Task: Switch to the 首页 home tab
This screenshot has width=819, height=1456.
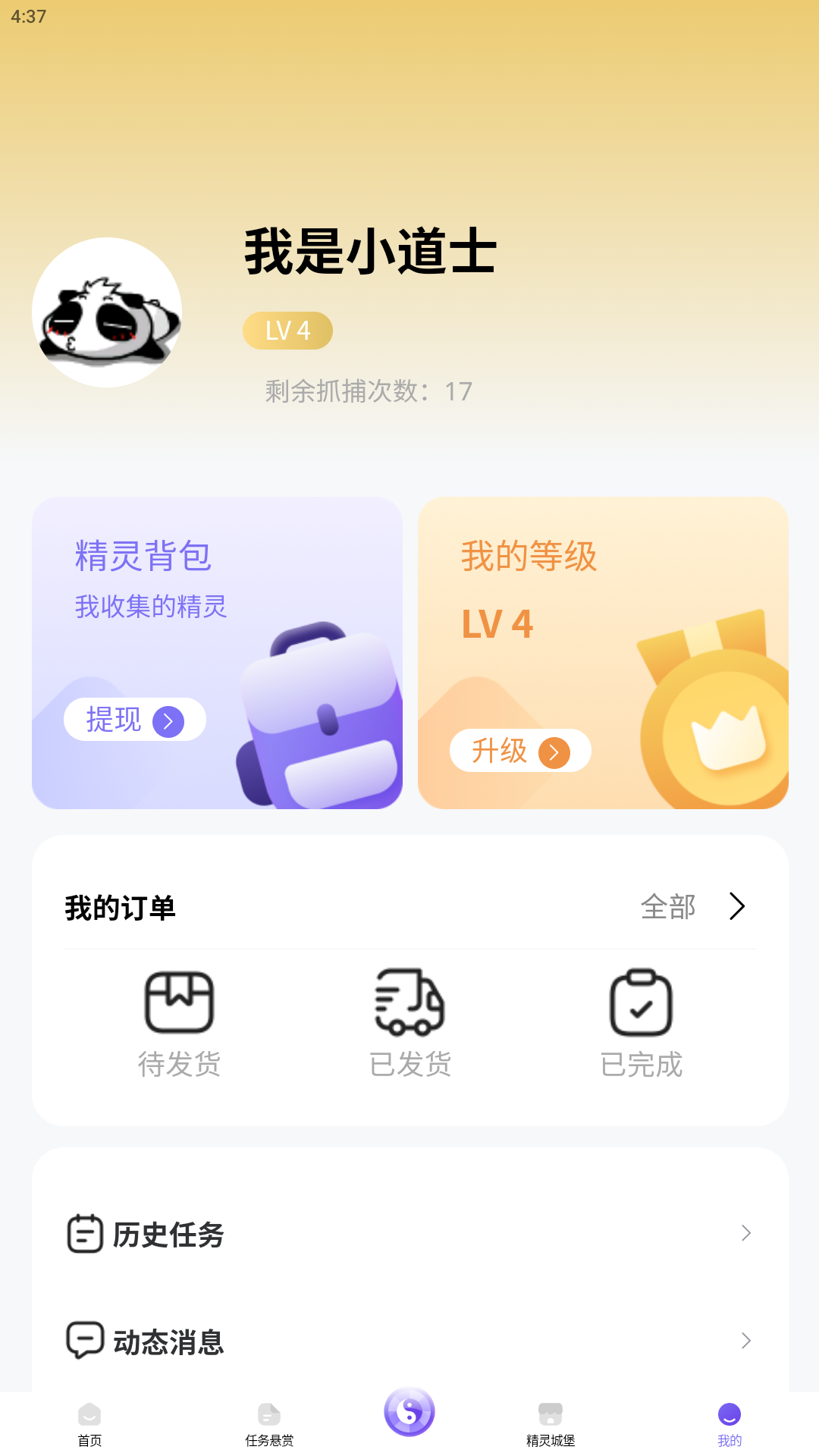Action: [89, 1424]
